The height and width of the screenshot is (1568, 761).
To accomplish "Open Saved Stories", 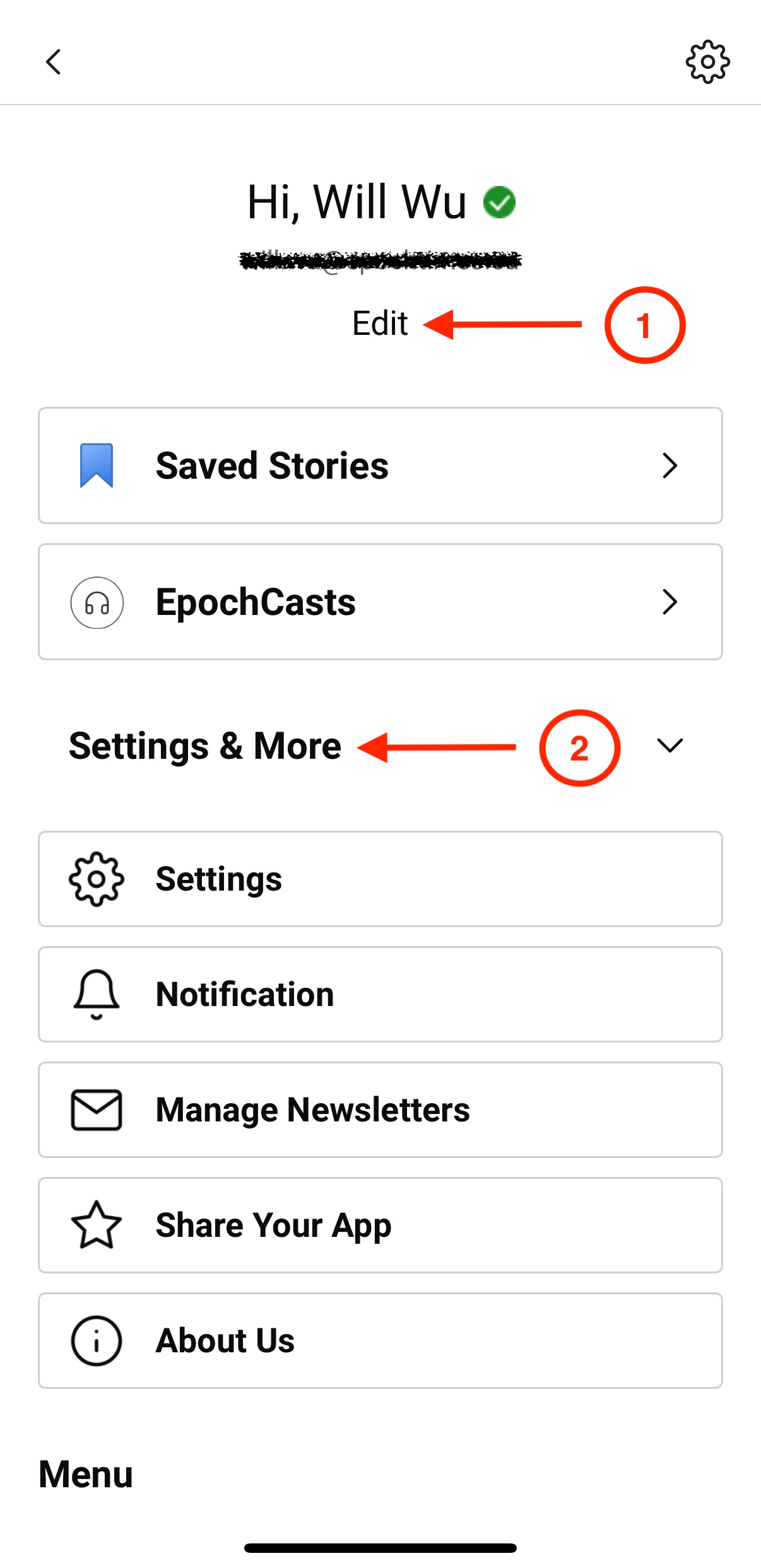I will click(380, 465).
